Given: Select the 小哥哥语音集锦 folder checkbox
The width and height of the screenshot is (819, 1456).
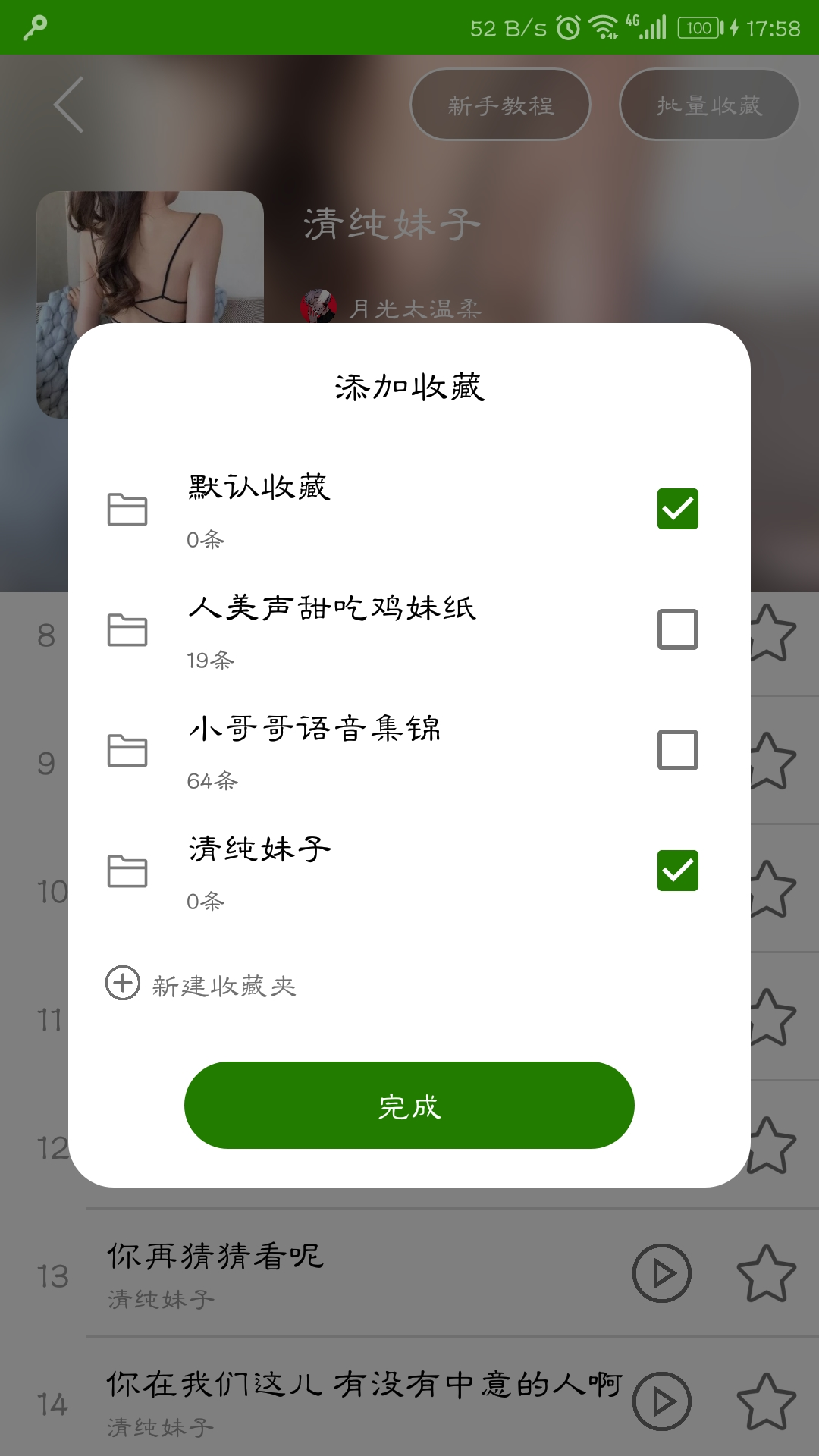Looking at the screenshot, I should (677, 750).
